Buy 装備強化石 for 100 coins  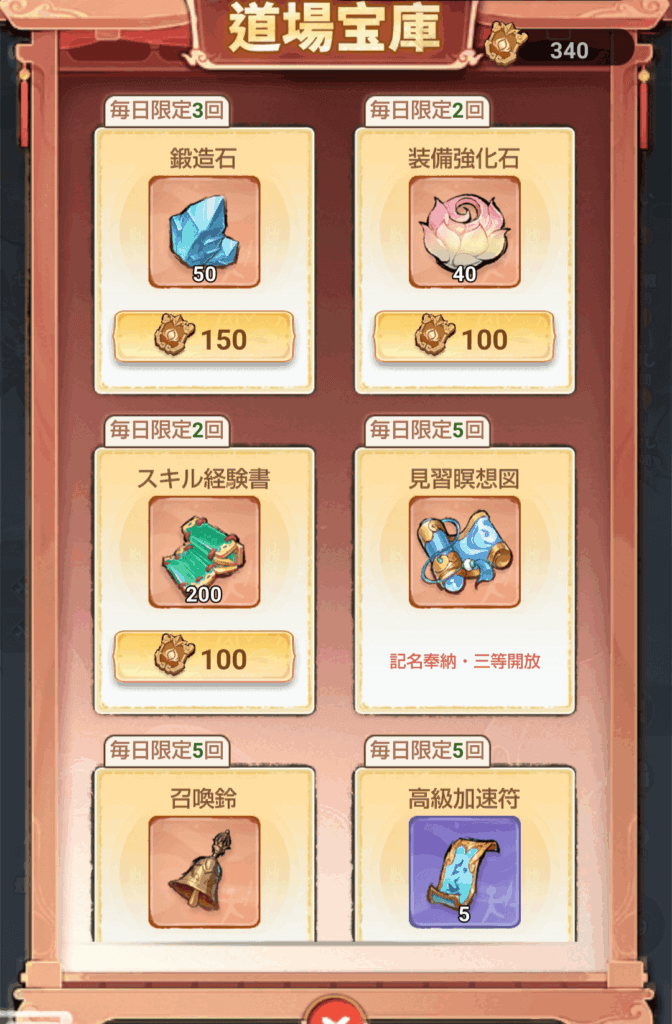[x=464, y=338]
